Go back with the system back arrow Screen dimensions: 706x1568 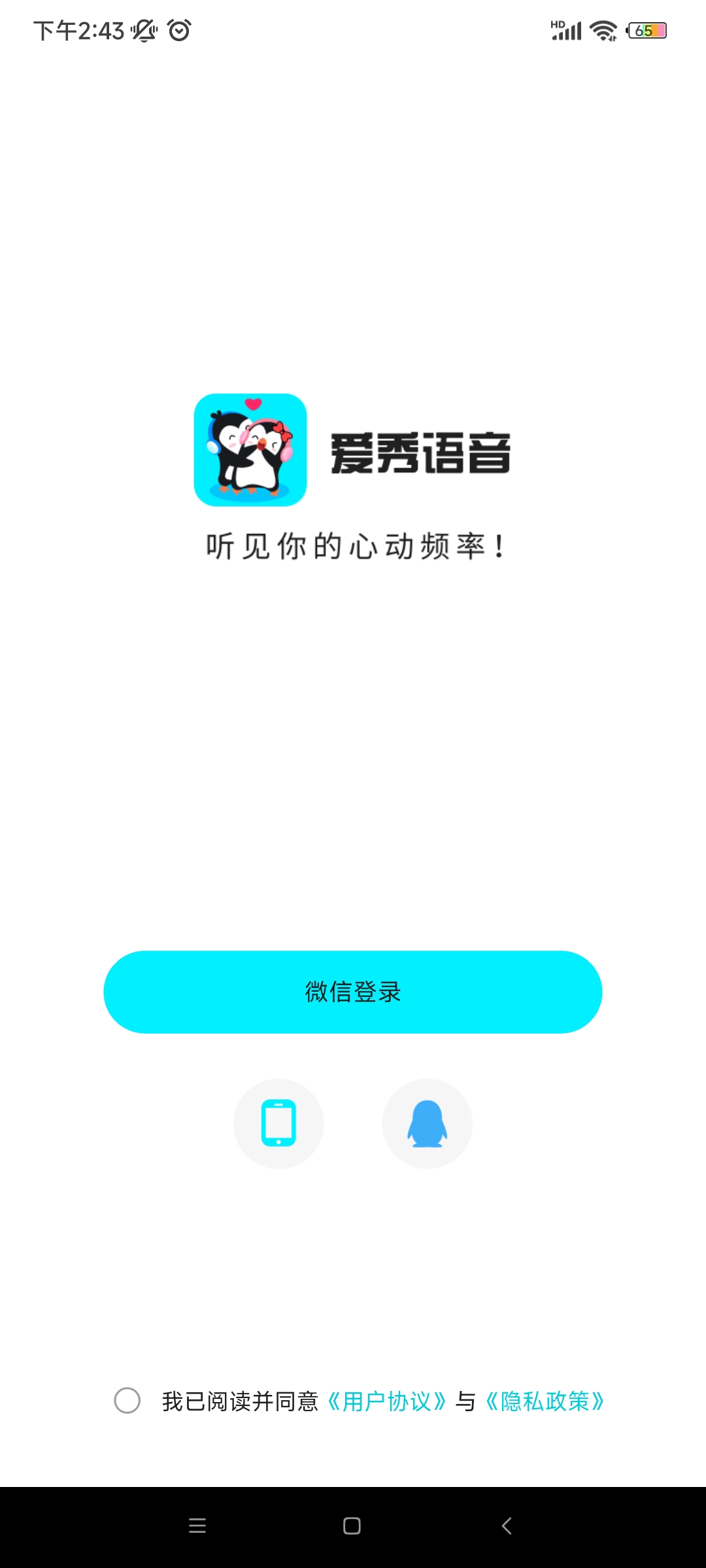(507, 1526)
